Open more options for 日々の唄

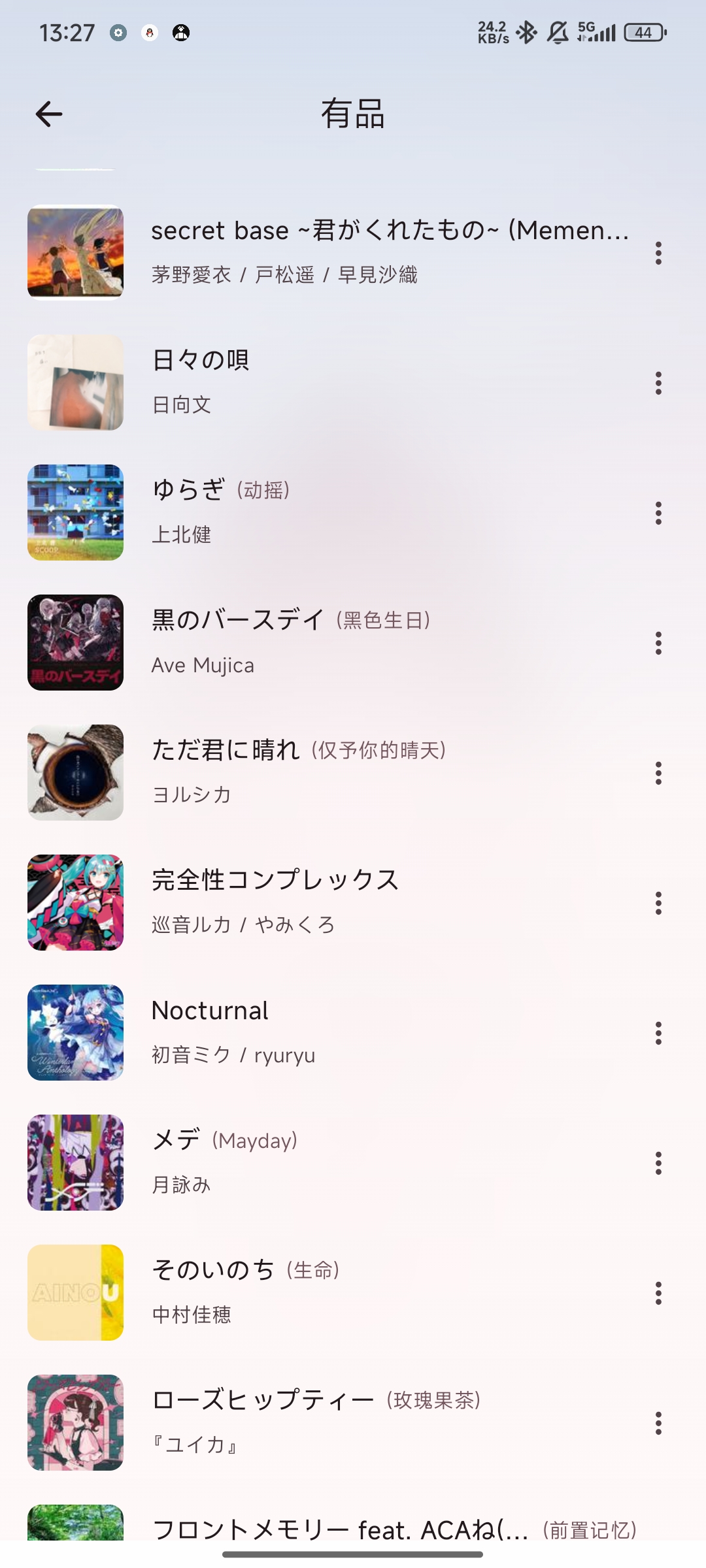tap(658, 383)
